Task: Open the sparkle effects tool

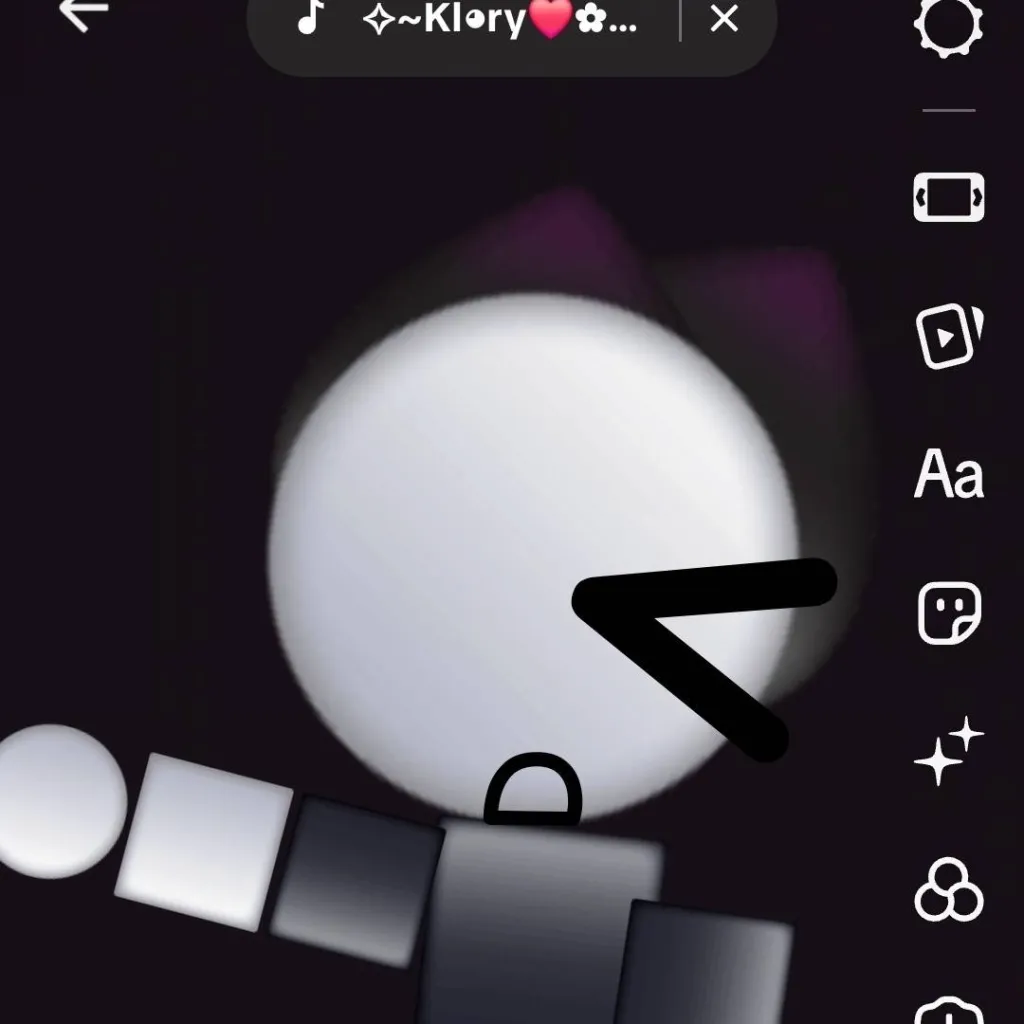Action: pyautogui.click(x=948, y=752)
